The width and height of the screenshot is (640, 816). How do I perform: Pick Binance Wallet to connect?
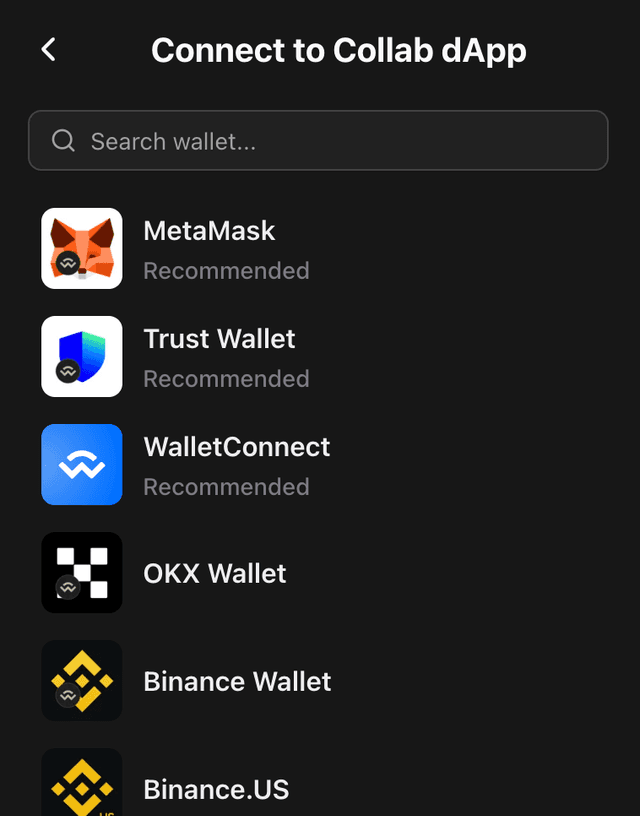coord(237,681)
